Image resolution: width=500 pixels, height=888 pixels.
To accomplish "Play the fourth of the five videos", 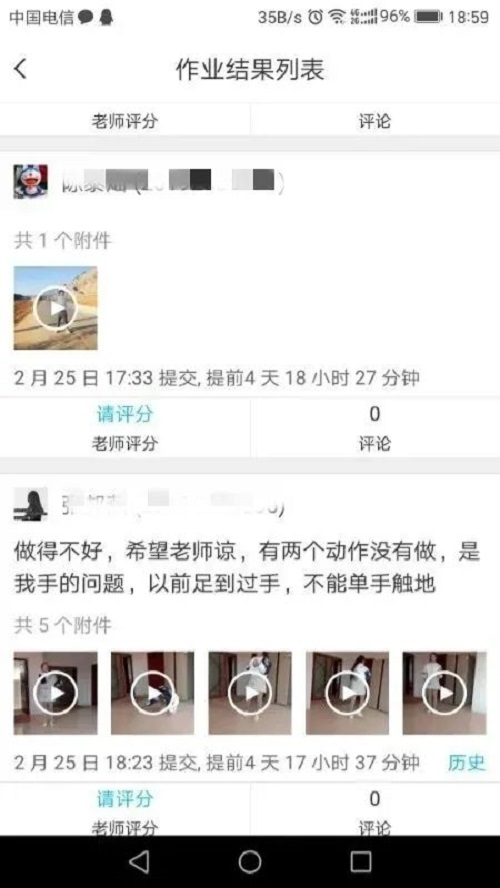I will click(347, 693).
